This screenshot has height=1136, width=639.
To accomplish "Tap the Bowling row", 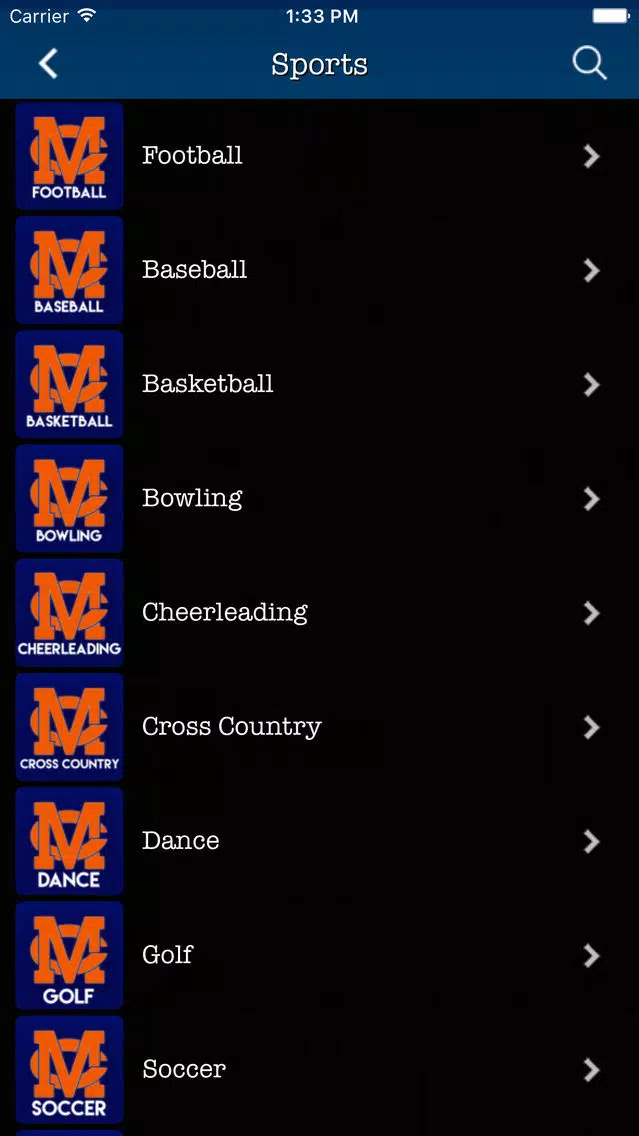I will point(320,498).
